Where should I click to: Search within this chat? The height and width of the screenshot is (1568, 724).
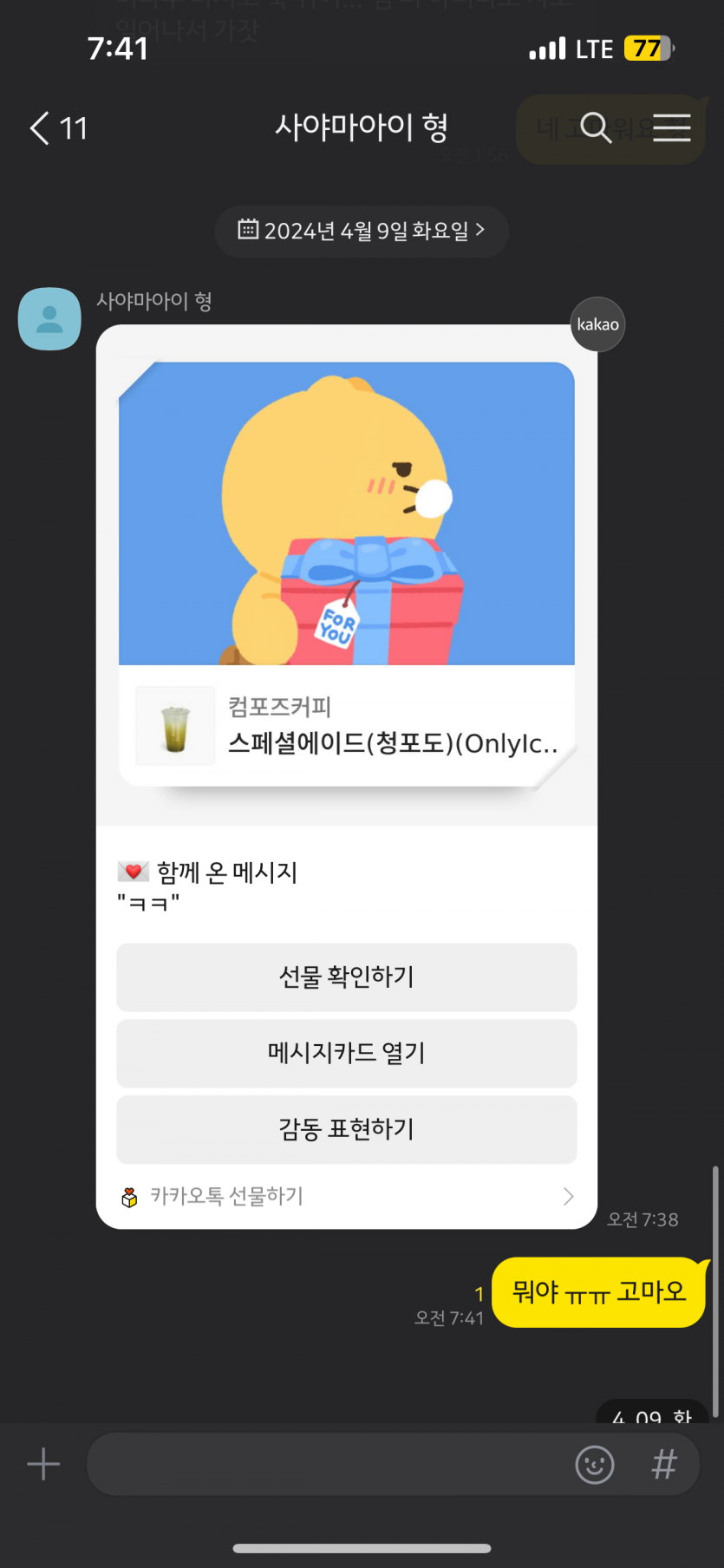pos(596,128)
